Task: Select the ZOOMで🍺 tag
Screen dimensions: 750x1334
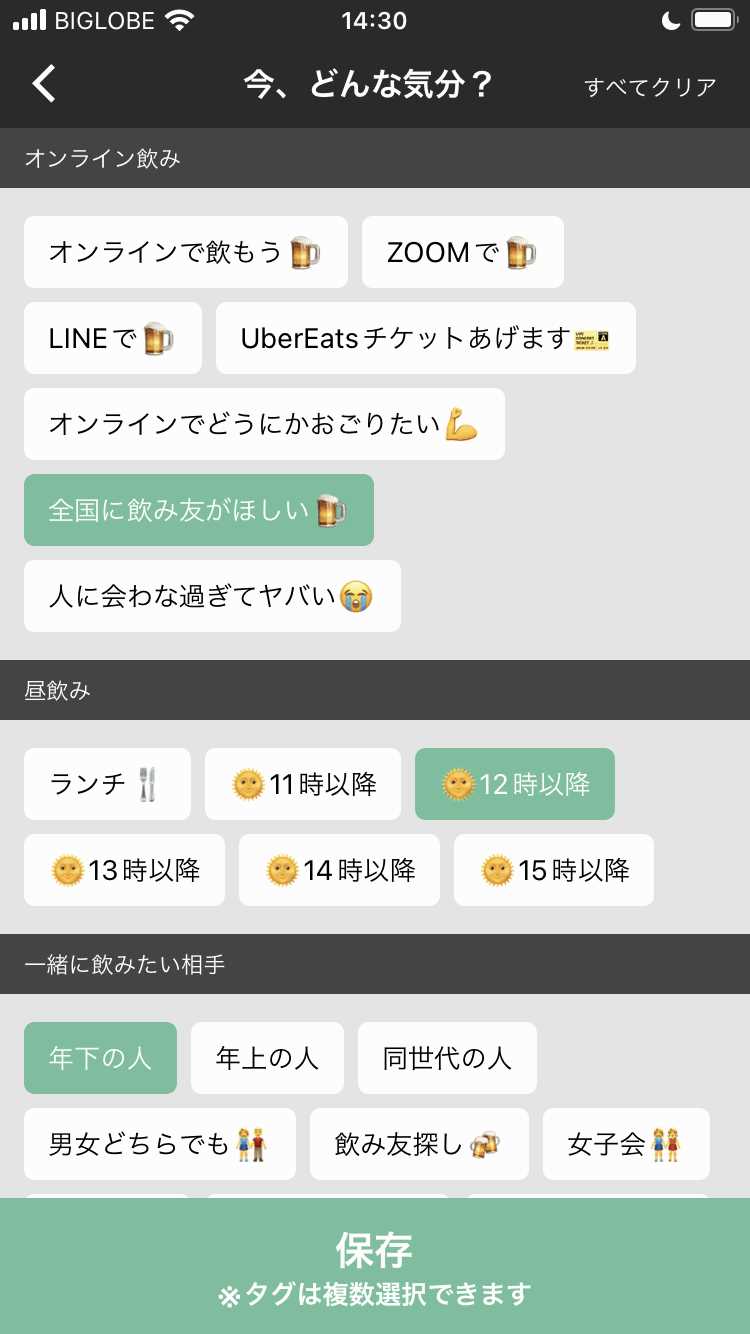Action: [462, 252]
